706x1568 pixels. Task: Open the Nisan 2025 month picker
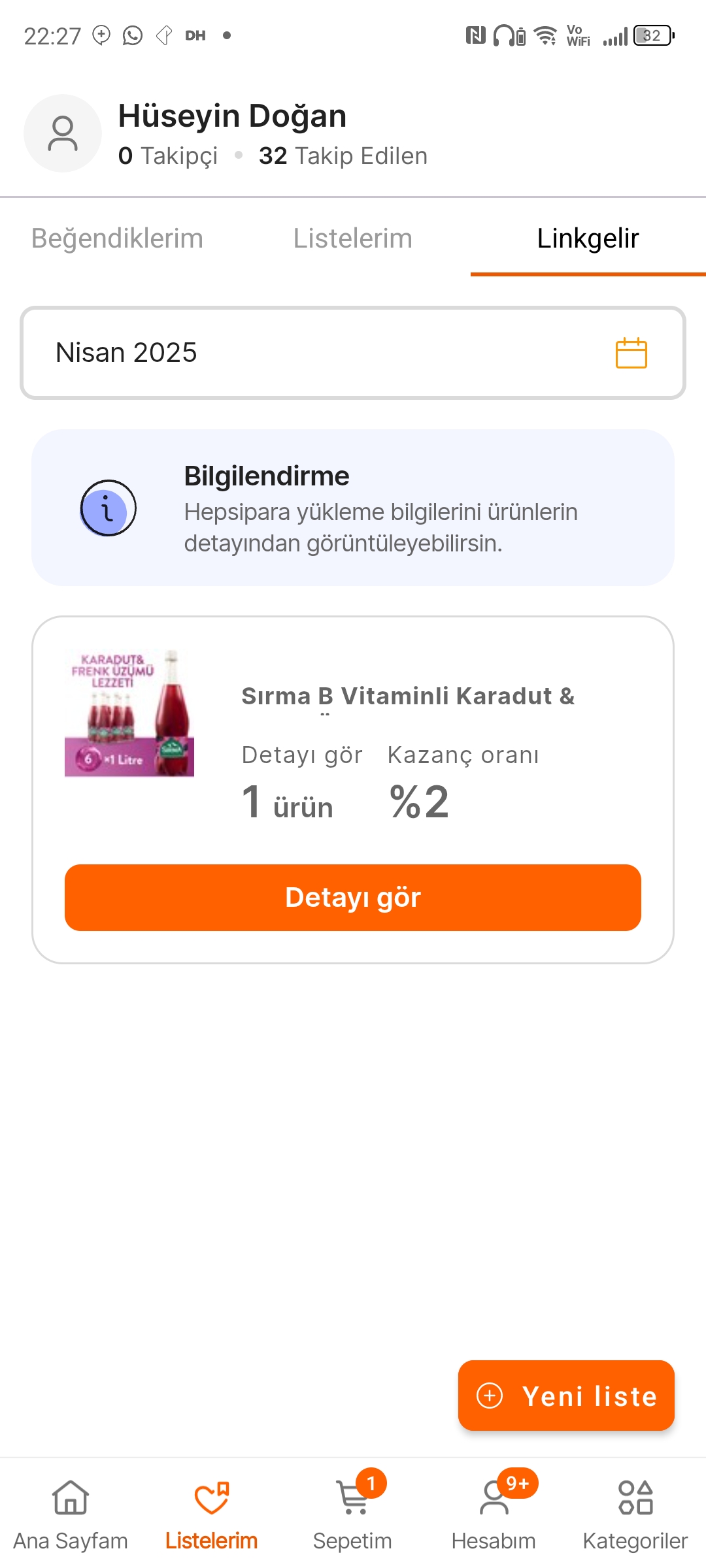353,353
